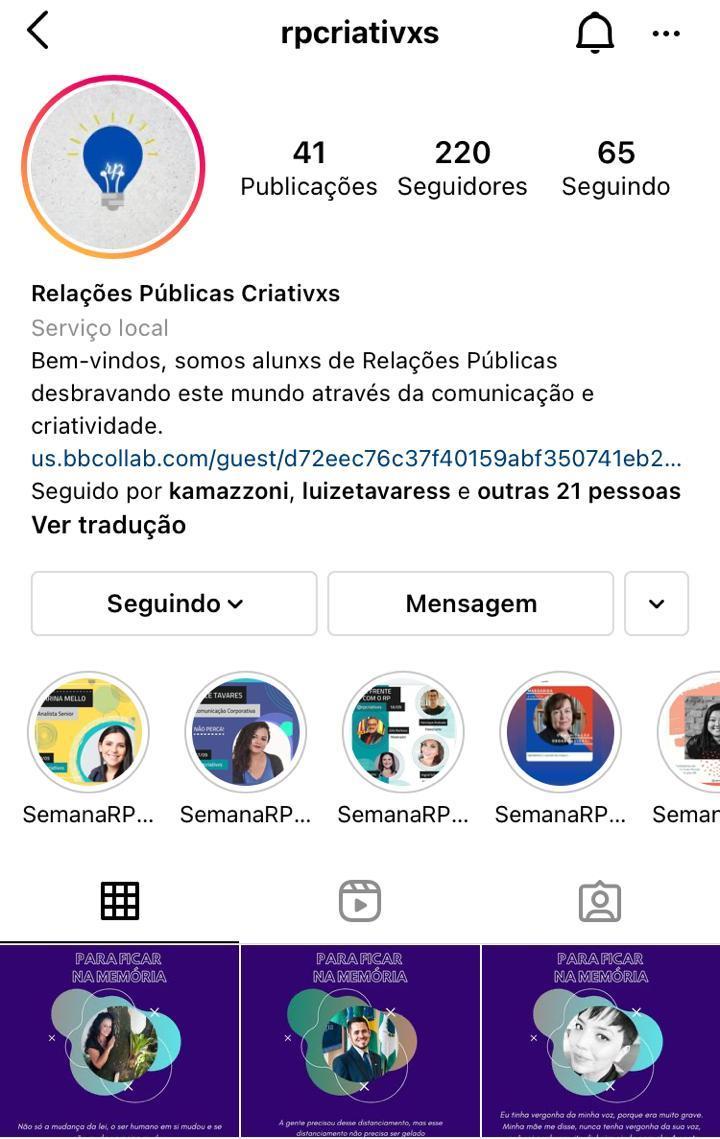Open the post starting 'Não só a mudança da lei'
The height and width of the screenshot is (1139, 720).
click(119, 1040)
